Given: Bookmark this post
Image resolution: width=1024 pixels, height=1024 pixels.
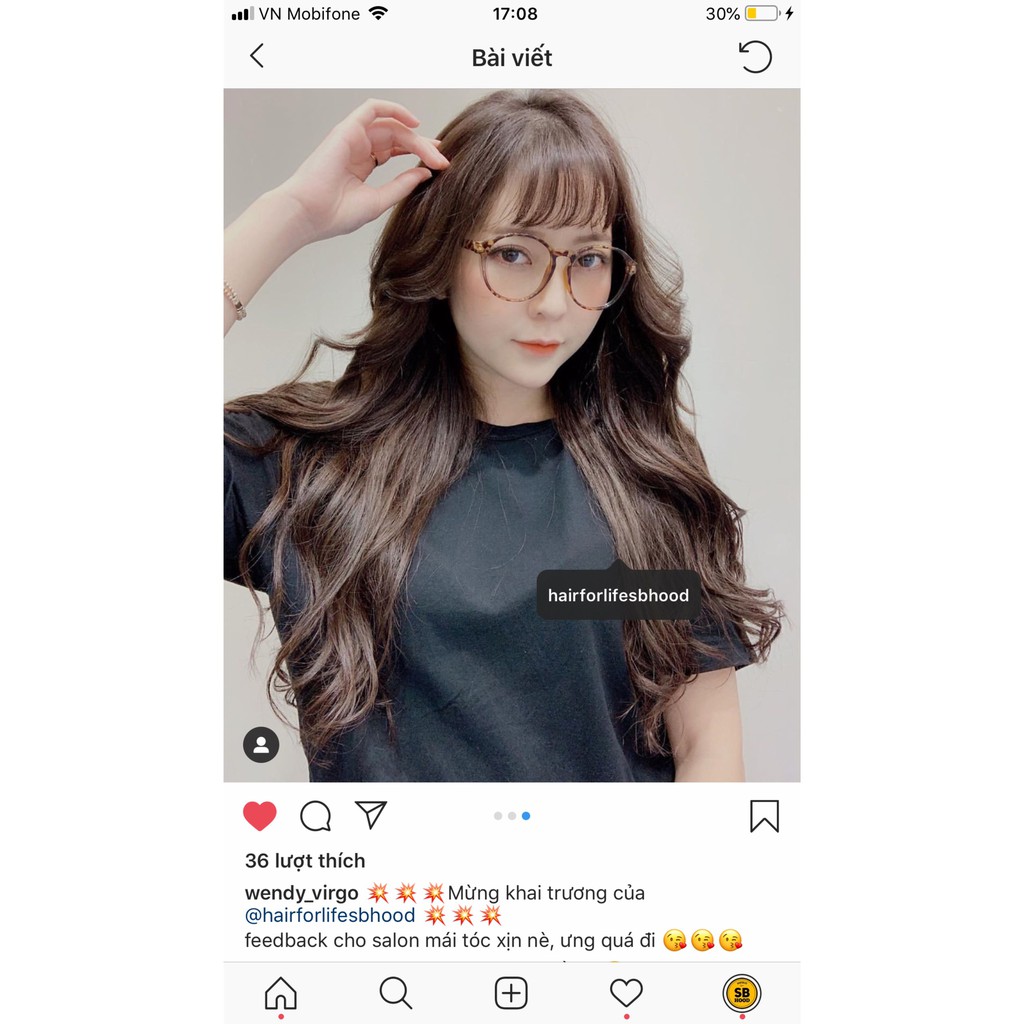Looking at the screenshot, I should [x=764, y=816].
